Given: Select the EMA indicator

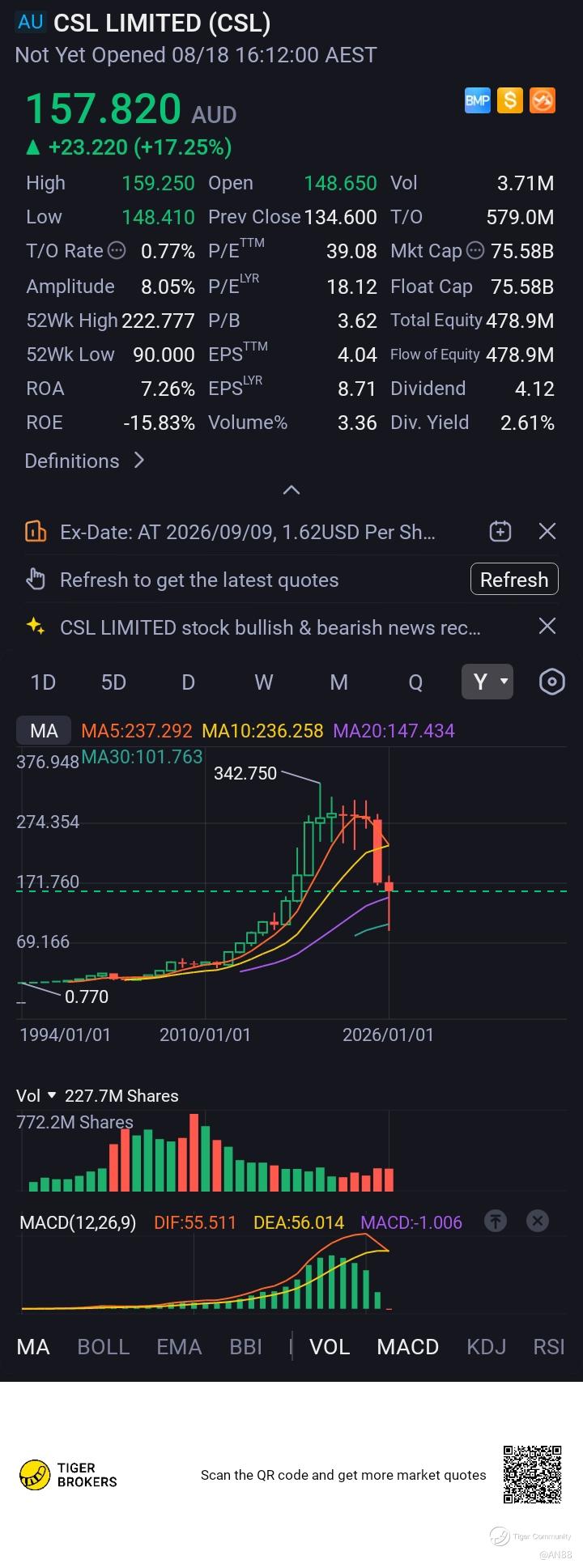Looking at the screenshot, I should tap(179, 1346).
